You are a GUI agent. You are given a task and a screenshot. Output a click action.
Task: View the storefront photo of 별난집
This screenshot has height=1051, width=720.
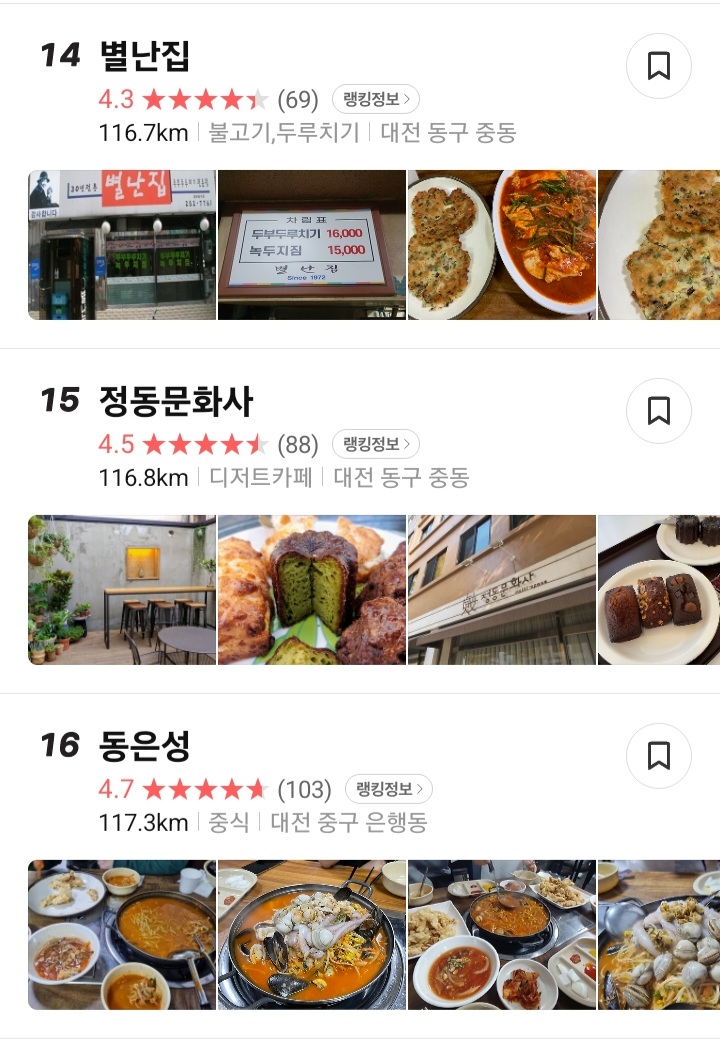(x=120, y=243)
